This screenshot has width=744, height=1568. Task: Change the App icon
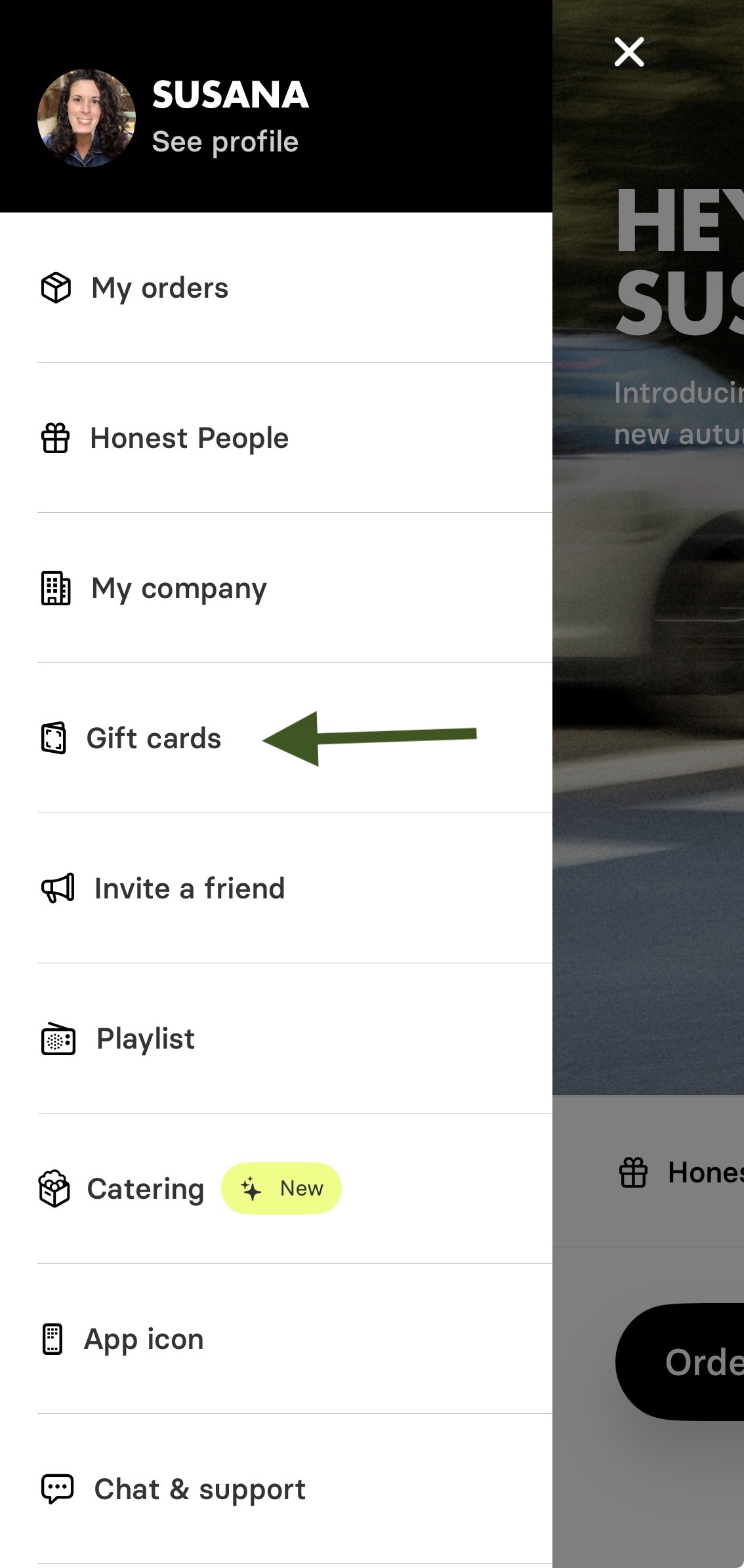pos(144,1339)
